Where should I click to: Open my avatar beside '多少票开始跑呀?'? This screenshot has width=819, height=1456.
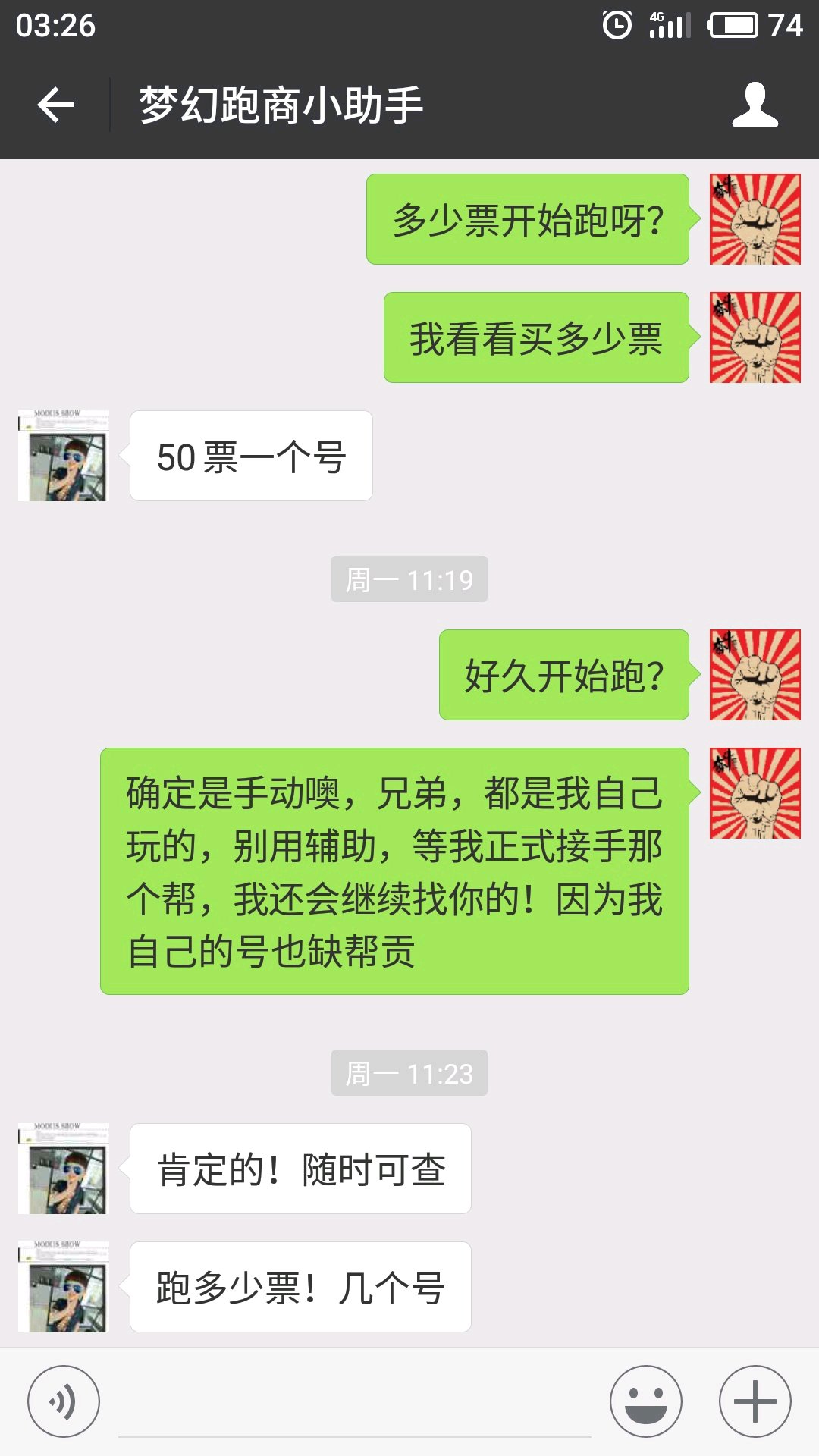coord(755,219)
